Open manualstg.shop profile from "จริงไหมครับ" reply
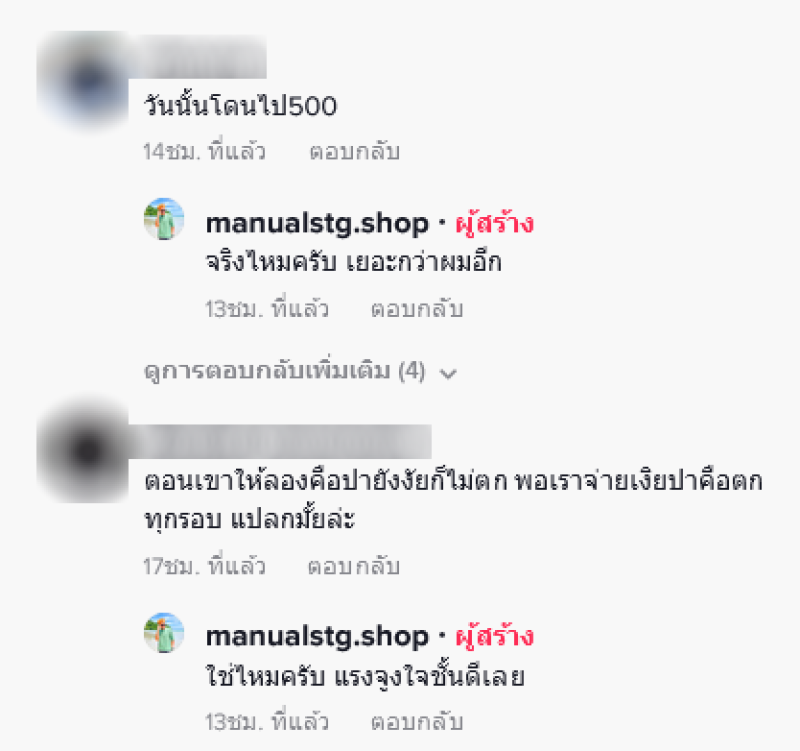 [x=316, y=223]
